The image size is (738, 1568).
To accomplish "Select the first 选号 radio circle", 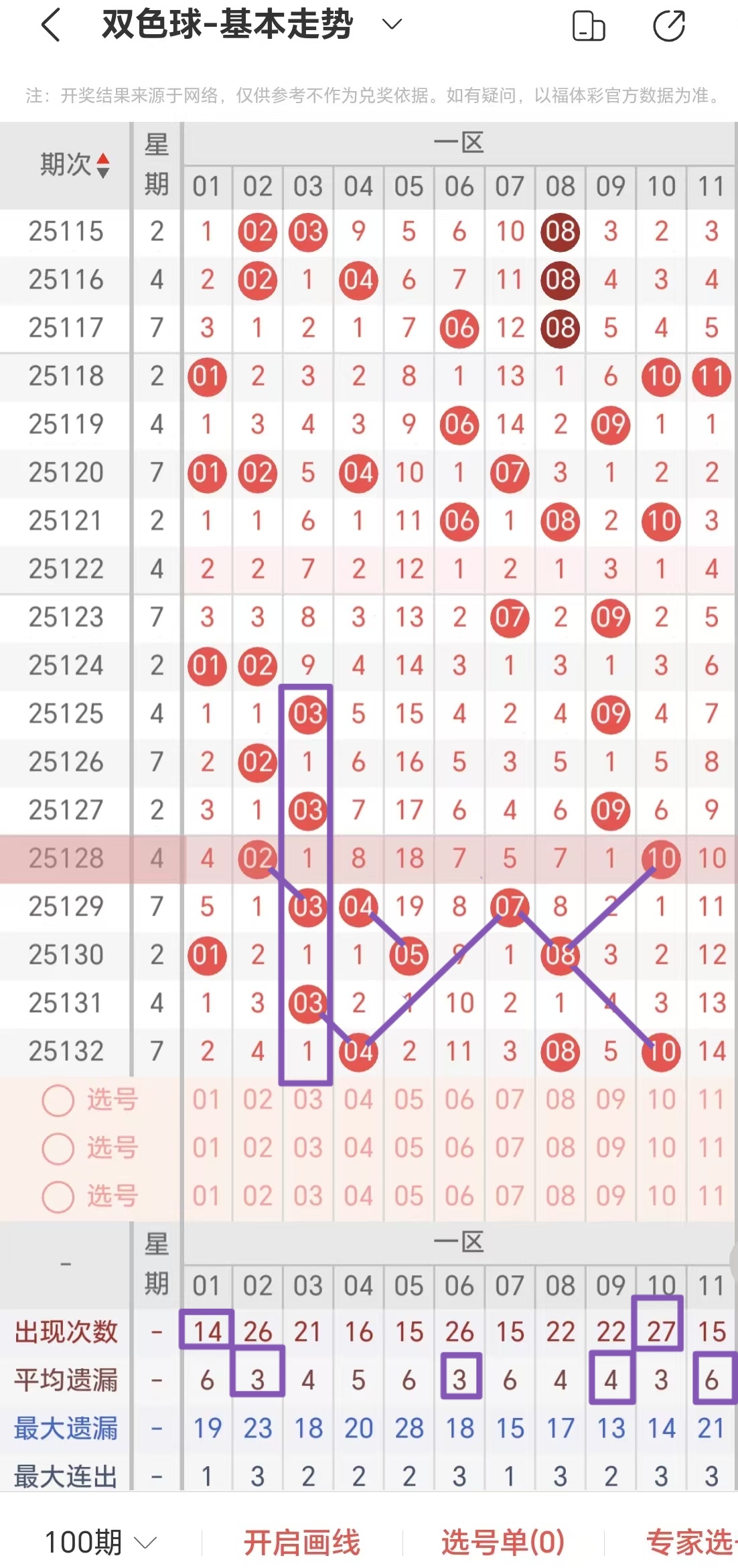I will click(x=57, y=1100).
